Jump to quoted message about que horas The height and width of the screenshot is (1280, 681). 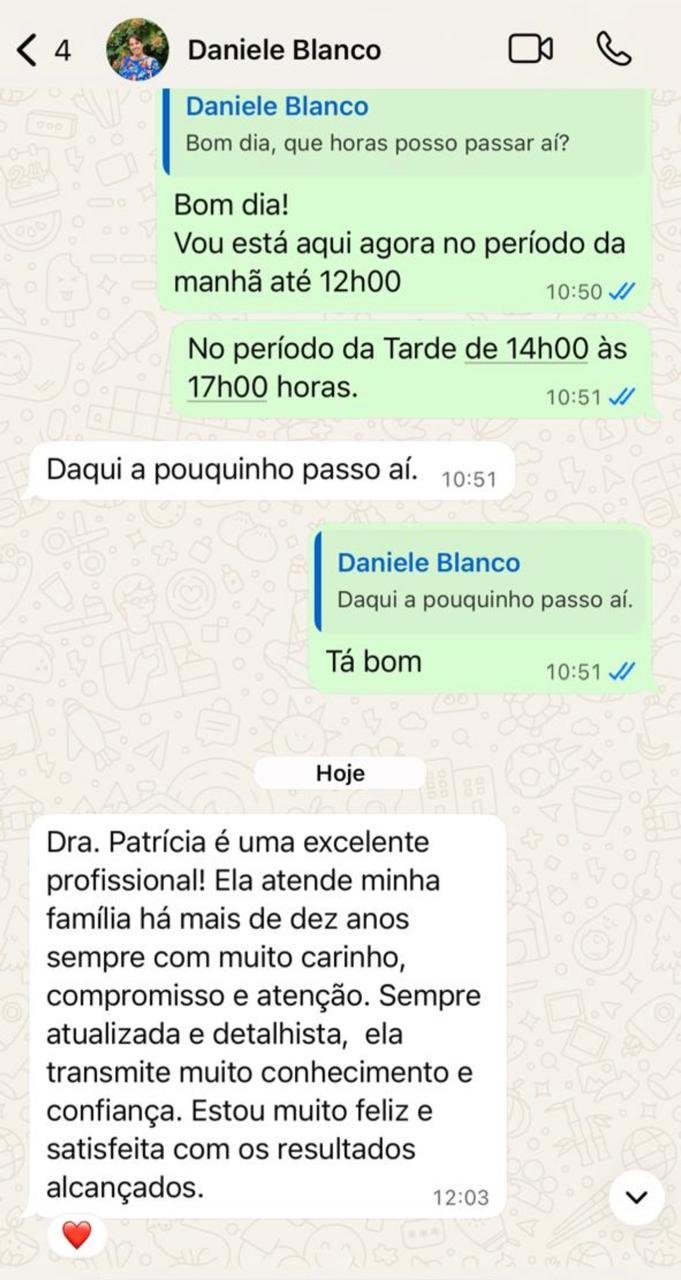pyautogui.click(x=403, y=127)
